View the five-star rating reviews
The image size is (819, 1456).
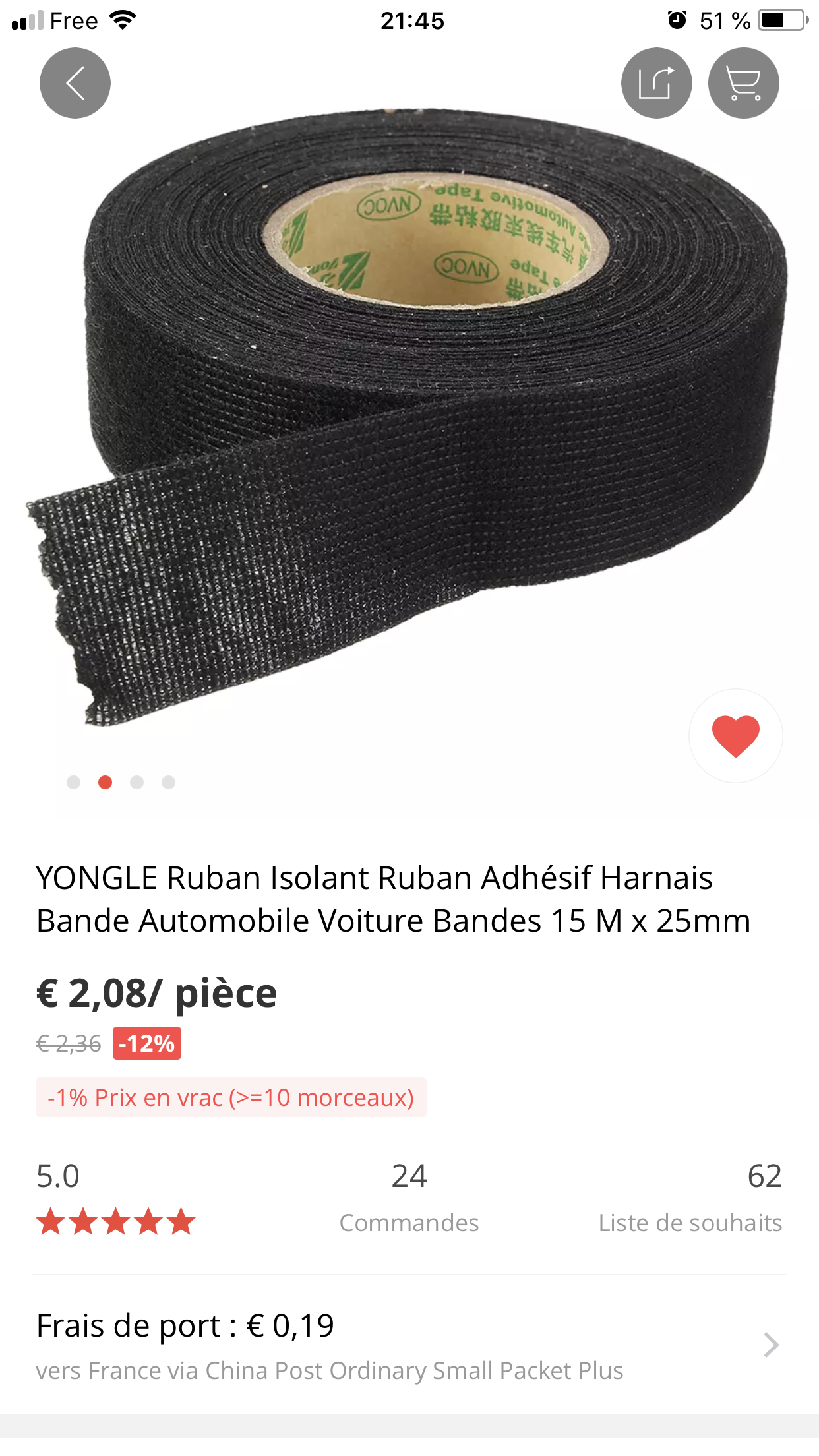(116, 1222)
